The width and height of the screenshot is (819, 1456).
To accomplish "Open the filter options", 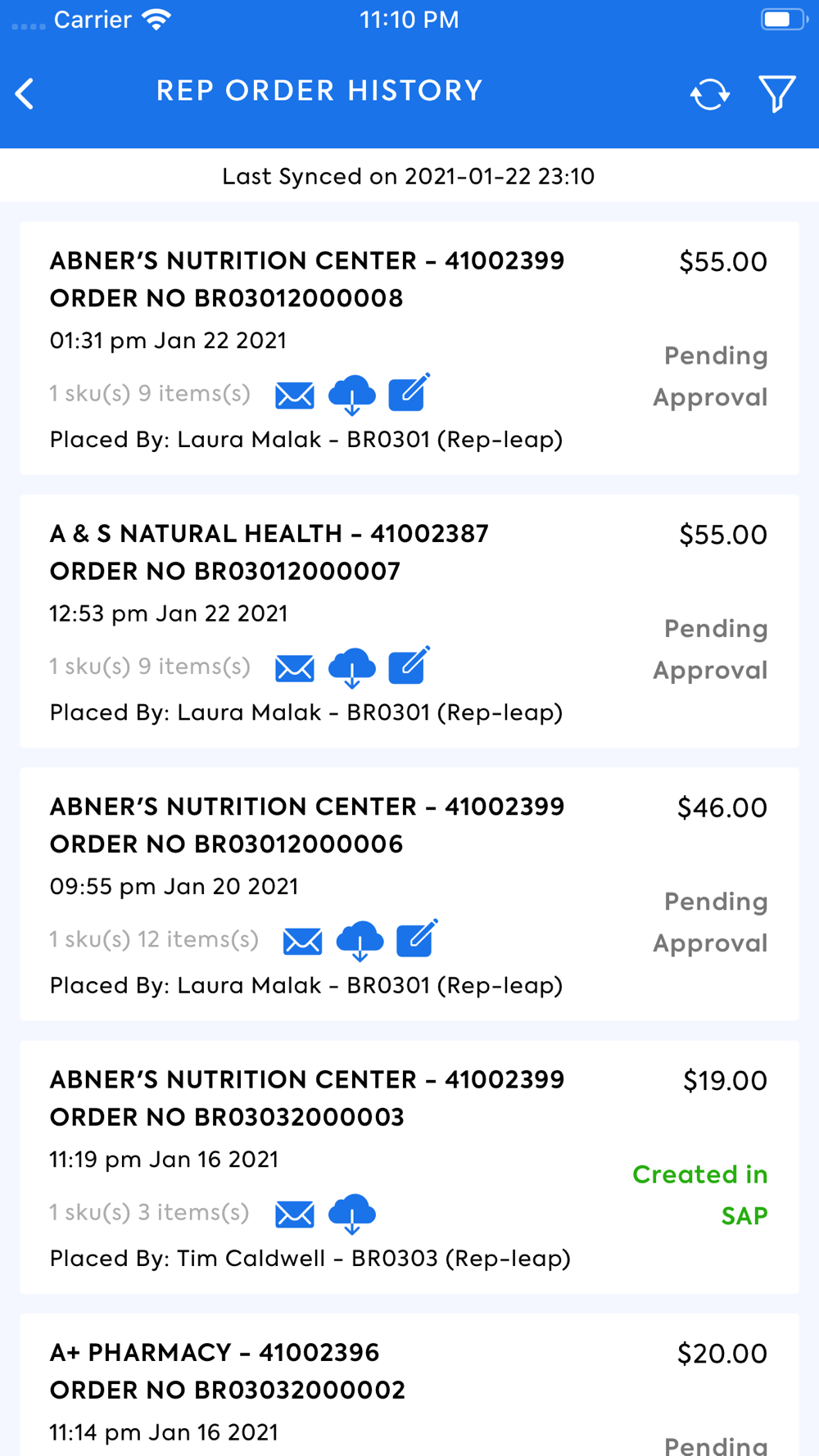I will point(776,93).
